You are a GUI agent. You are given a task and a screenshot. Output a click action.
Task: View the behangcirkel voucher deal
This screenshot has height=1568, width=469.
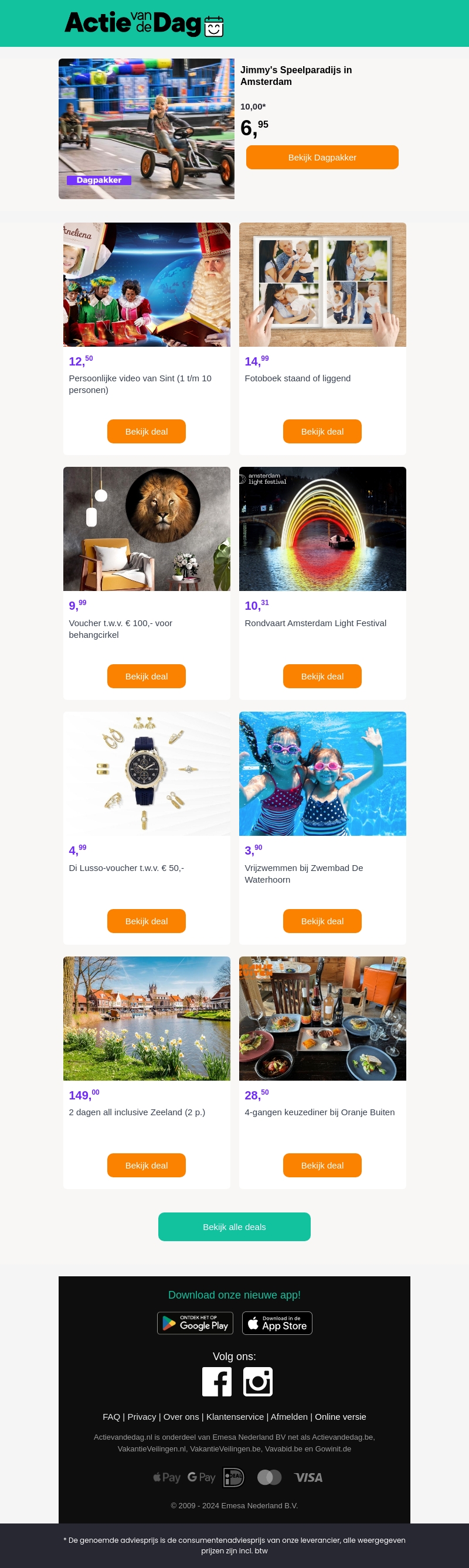tap(146, 677)
